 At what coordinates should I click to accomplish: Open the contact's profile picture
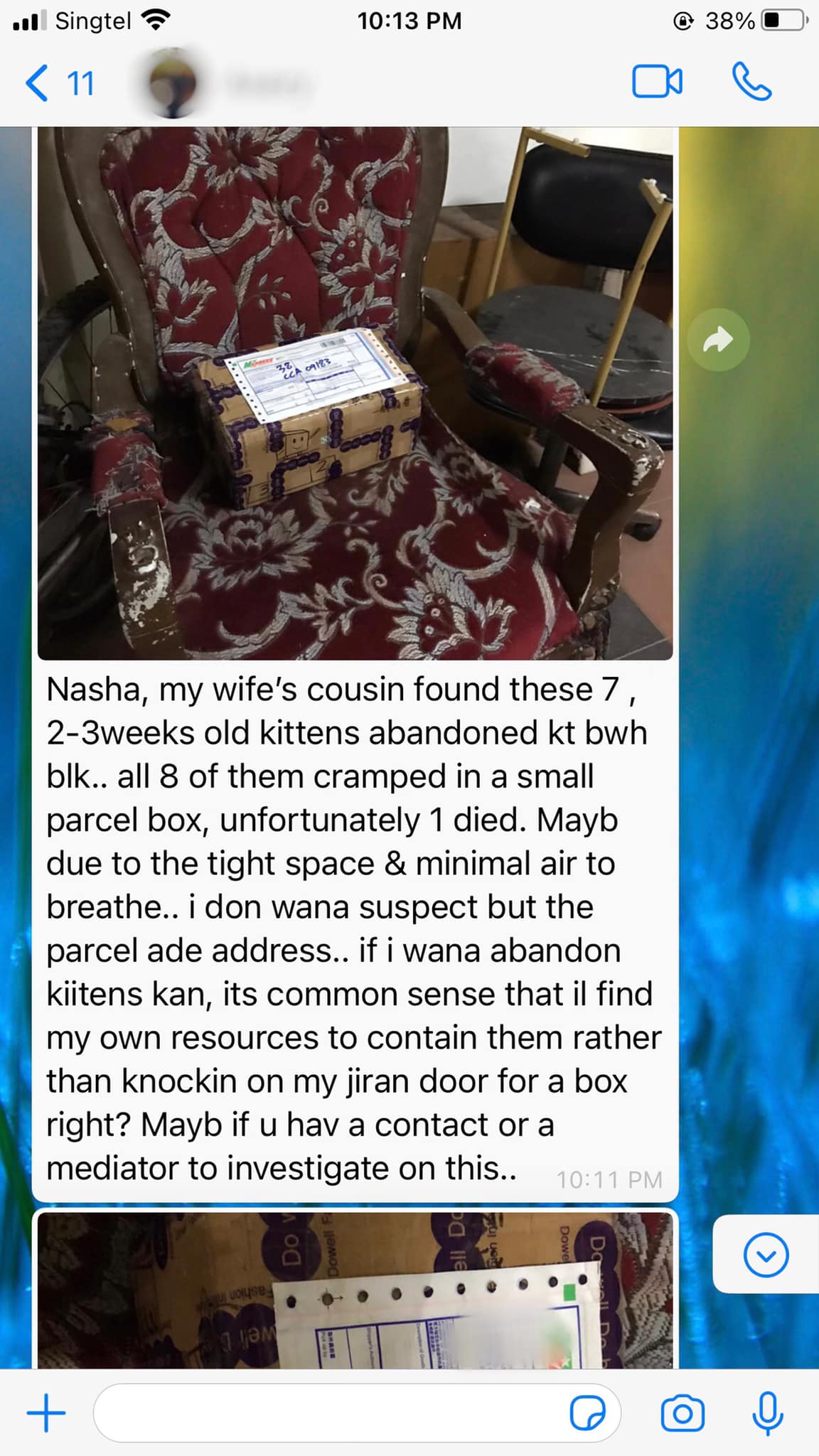171,84
